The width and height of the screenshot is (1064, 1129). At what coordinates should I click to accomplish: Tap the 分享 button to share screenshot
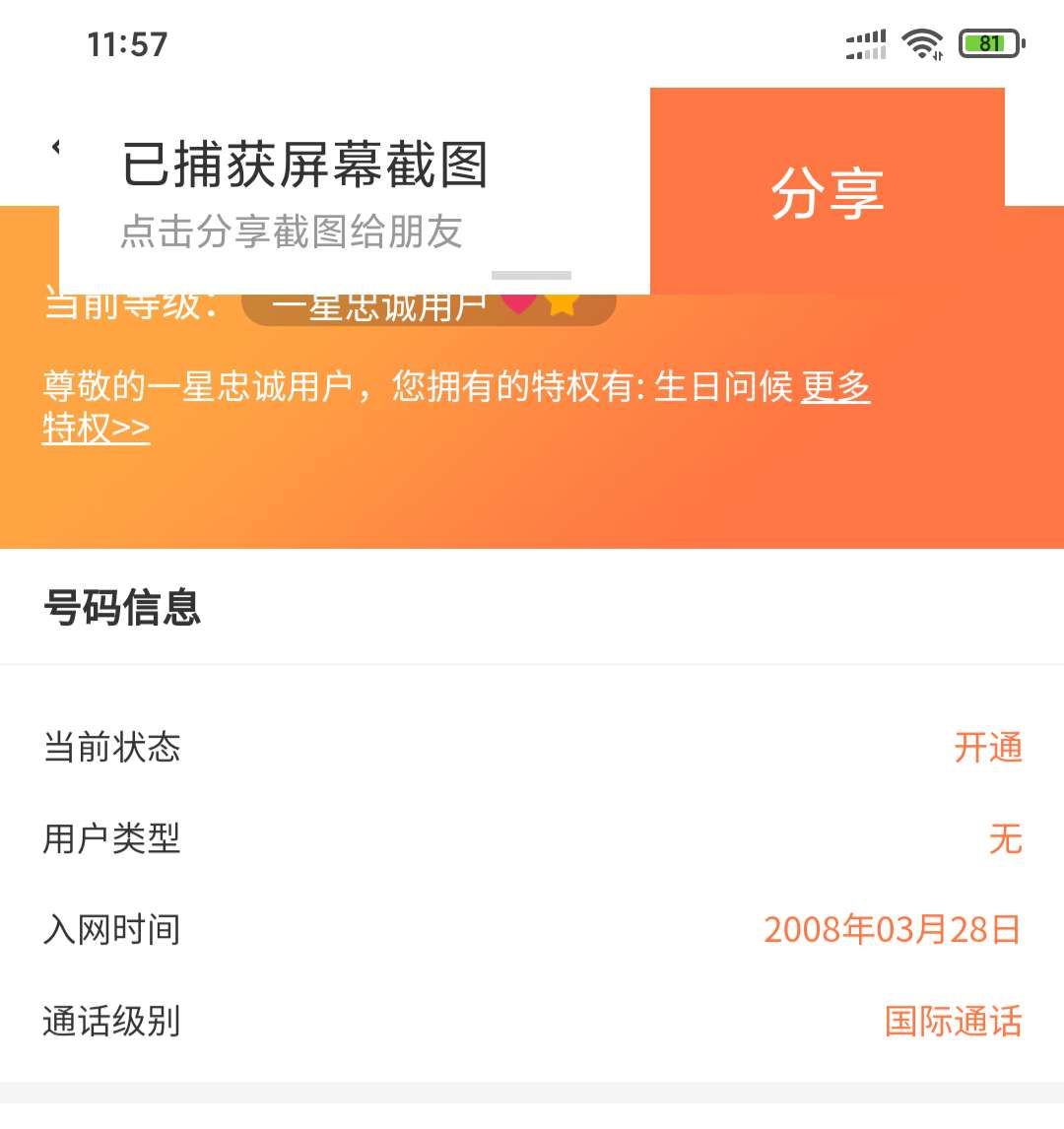click(x=828, y=192)
